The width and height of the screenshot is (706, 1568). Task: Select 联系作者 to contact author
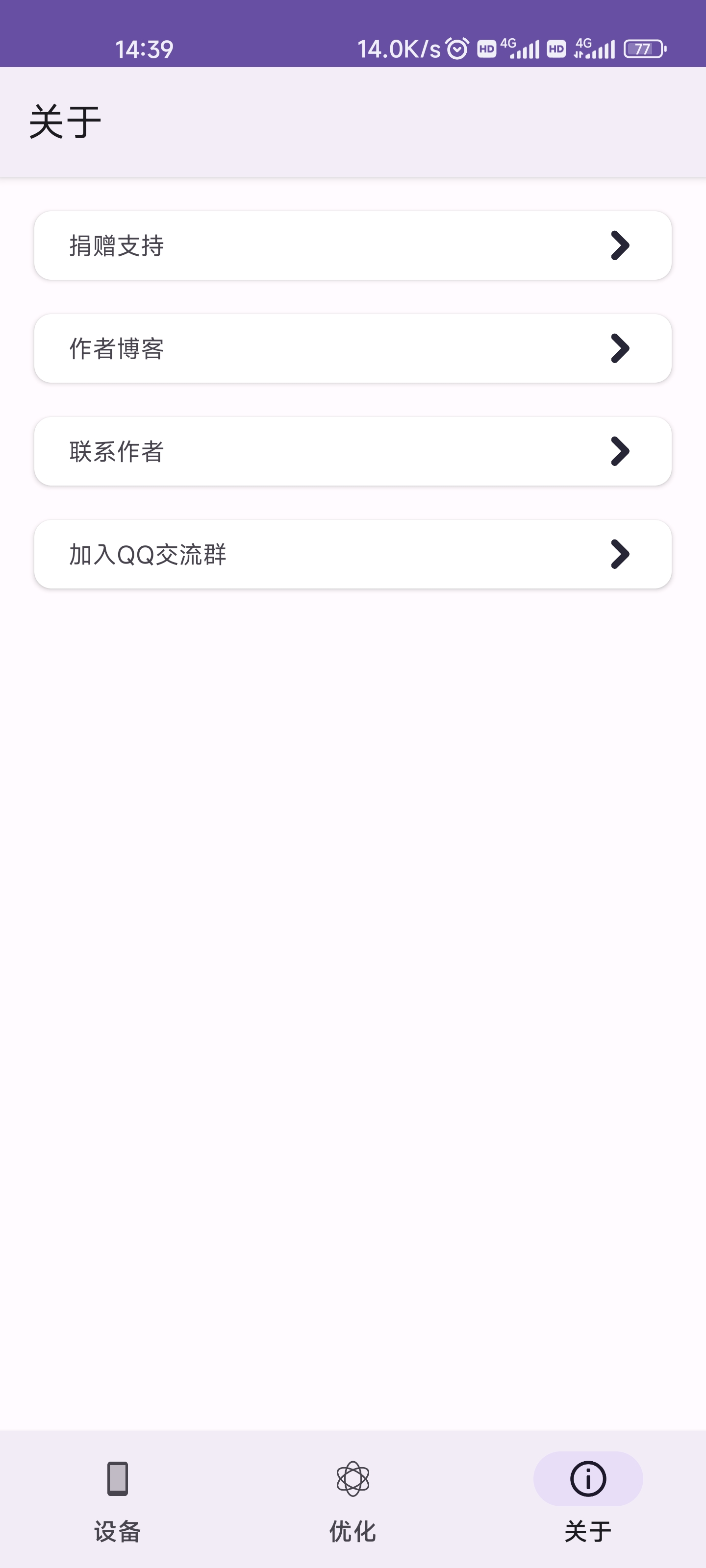point(353,451)
